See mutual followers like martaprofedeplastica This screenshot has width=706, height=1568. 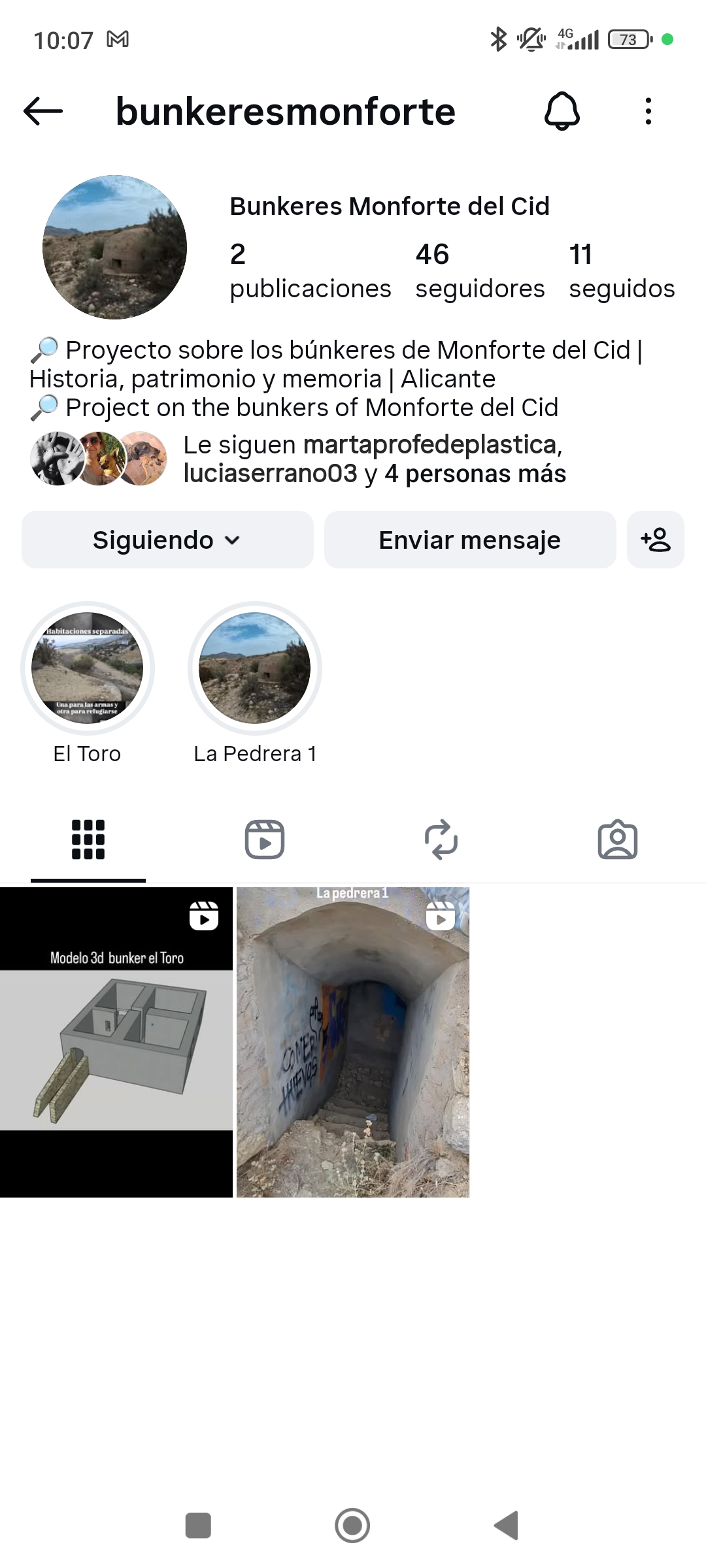(373, 459)
